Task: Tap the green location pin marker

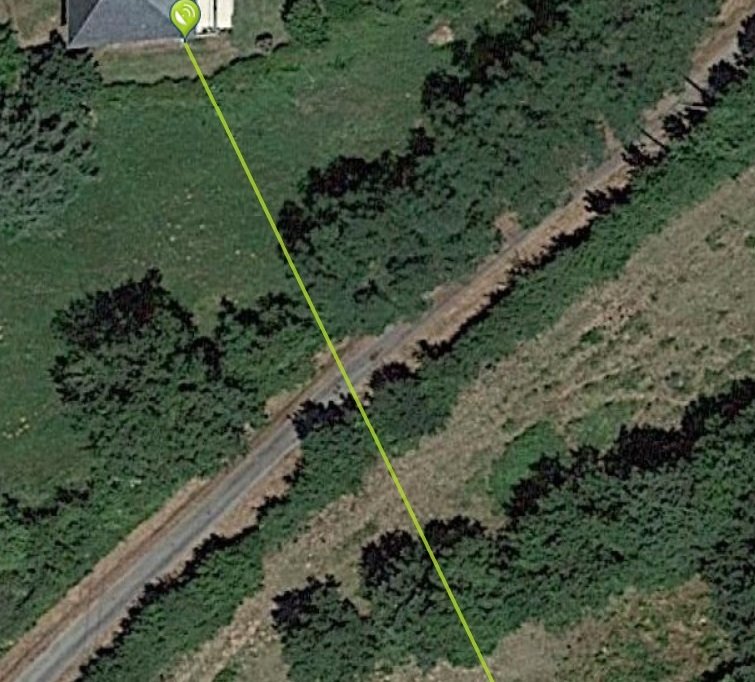Action: [x=185, y=17]
